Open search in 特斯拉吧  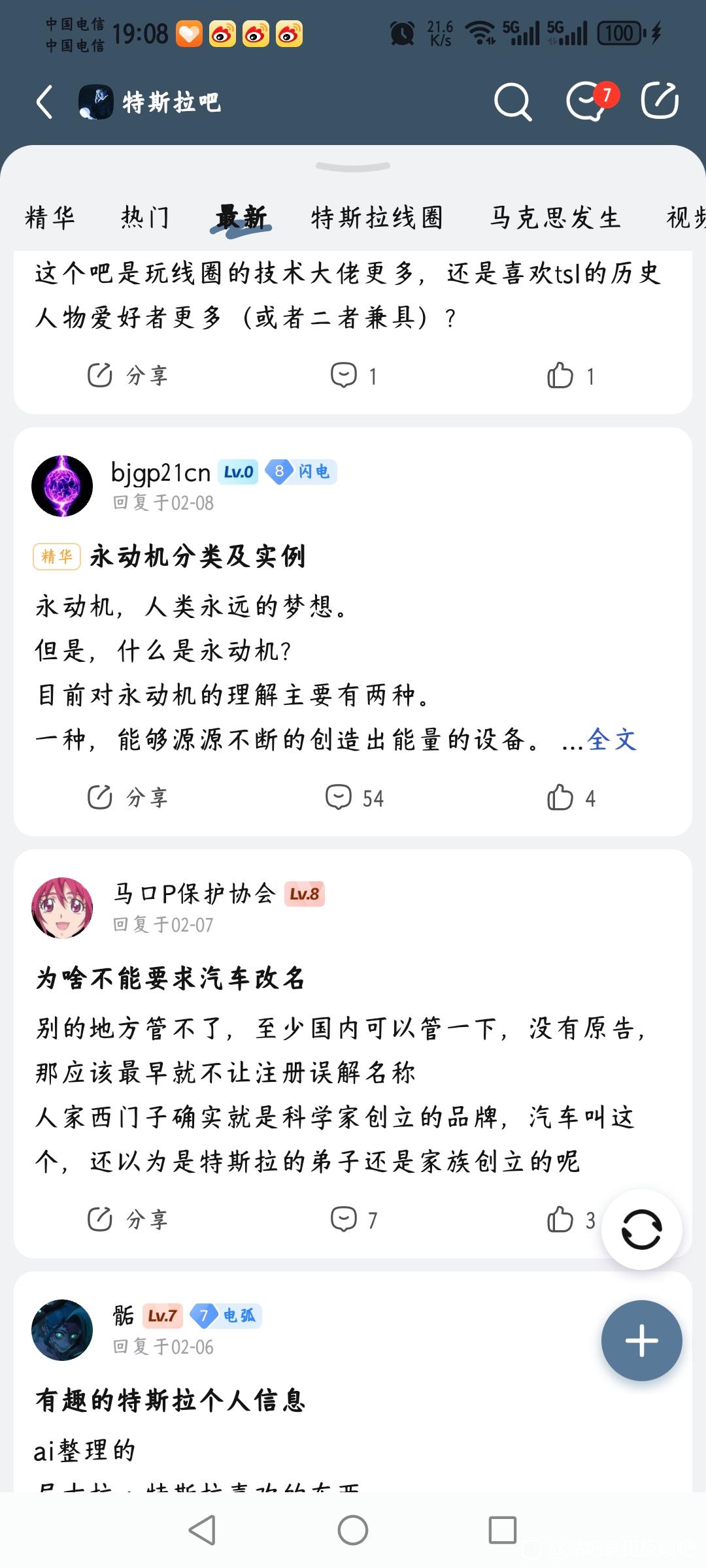[x=513, y=102]
